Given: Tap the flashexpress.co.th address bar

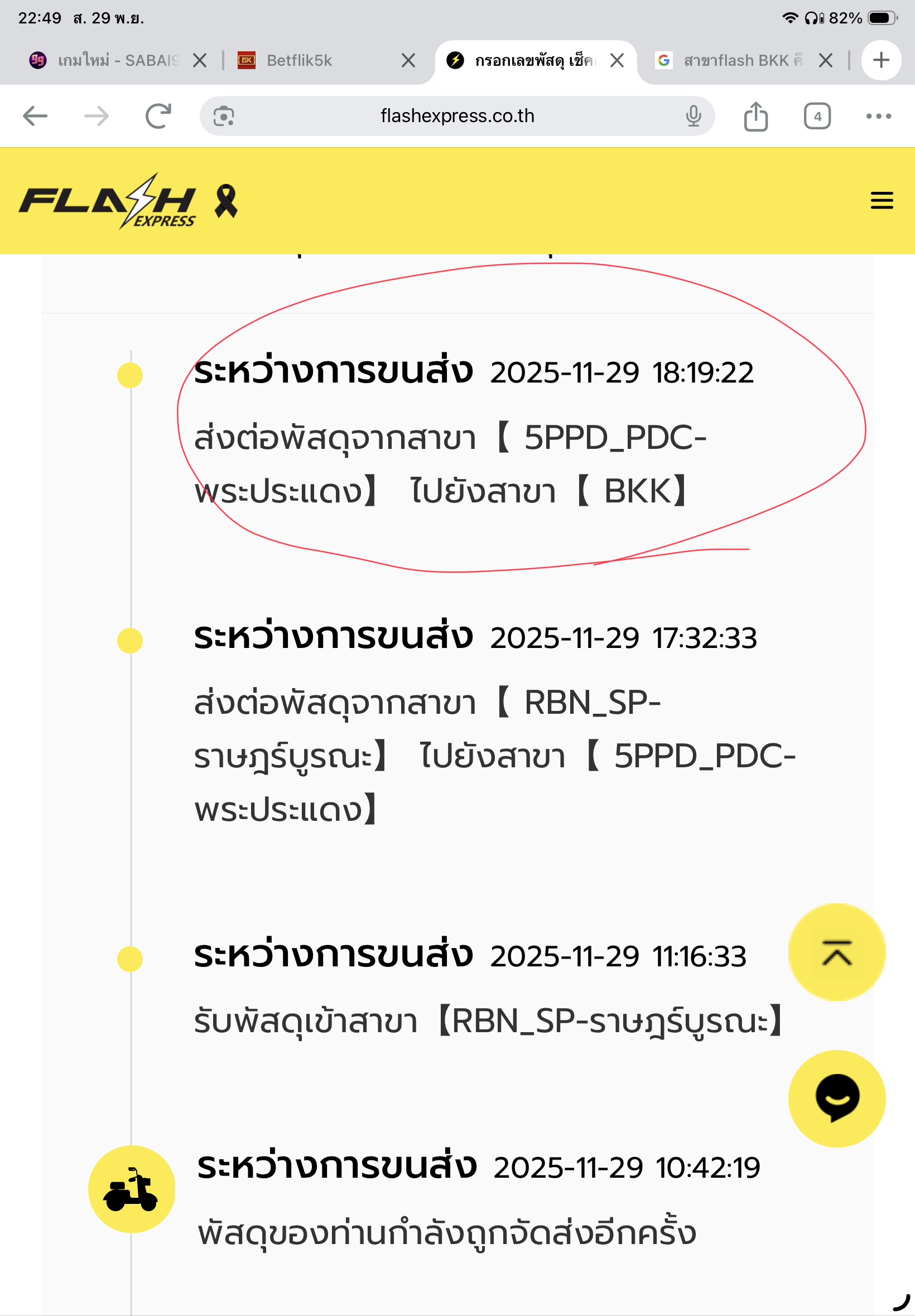Looking at the screenshot, I should point(457,116).
